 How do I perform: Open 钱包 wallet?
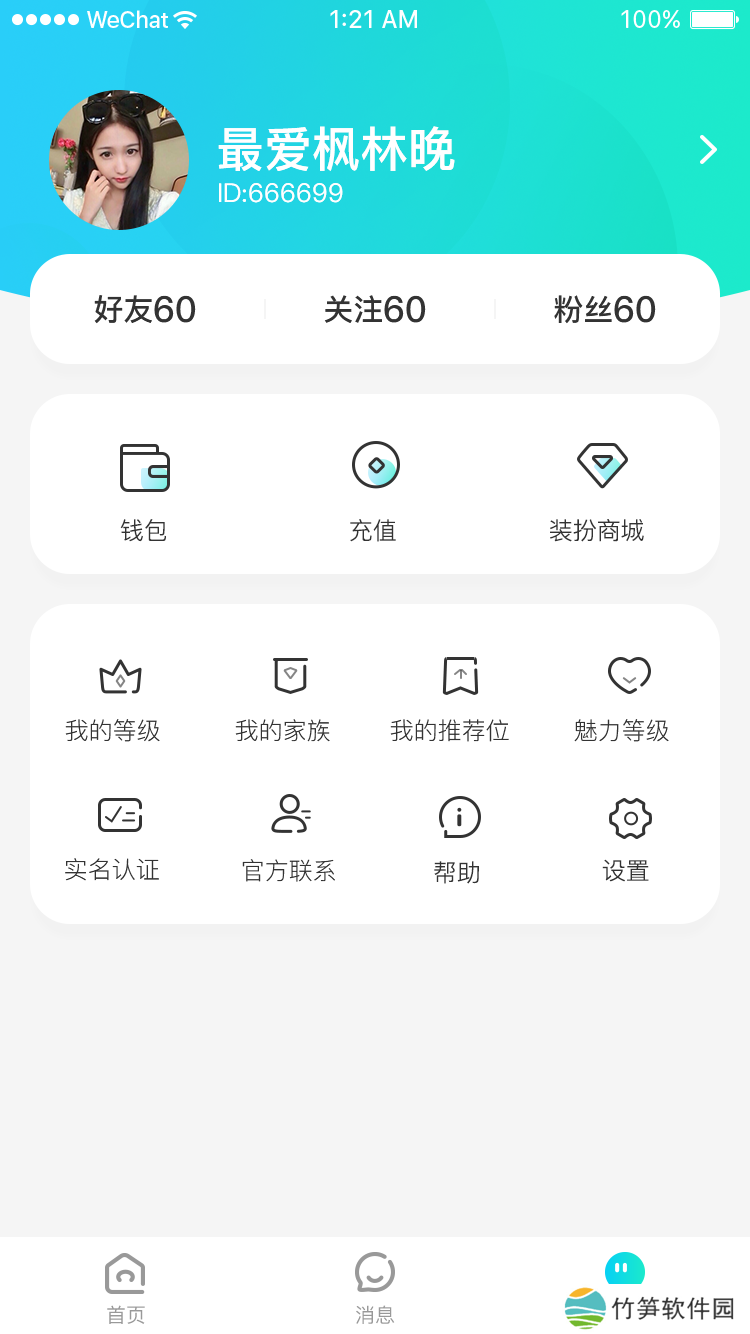(145, 490)
